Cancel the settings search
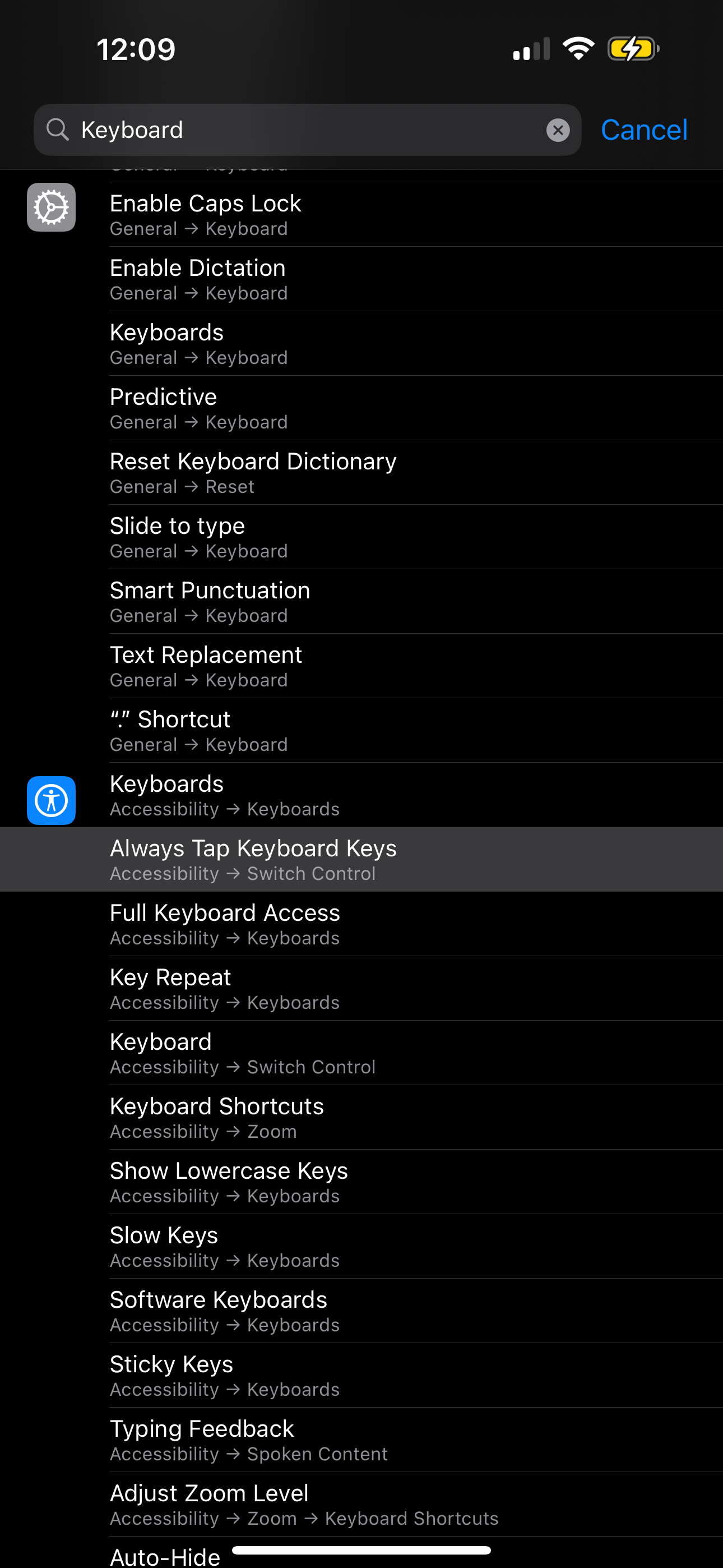Image resolution: width=723 pixels, height=1568 pixels. tap(644, 130)
